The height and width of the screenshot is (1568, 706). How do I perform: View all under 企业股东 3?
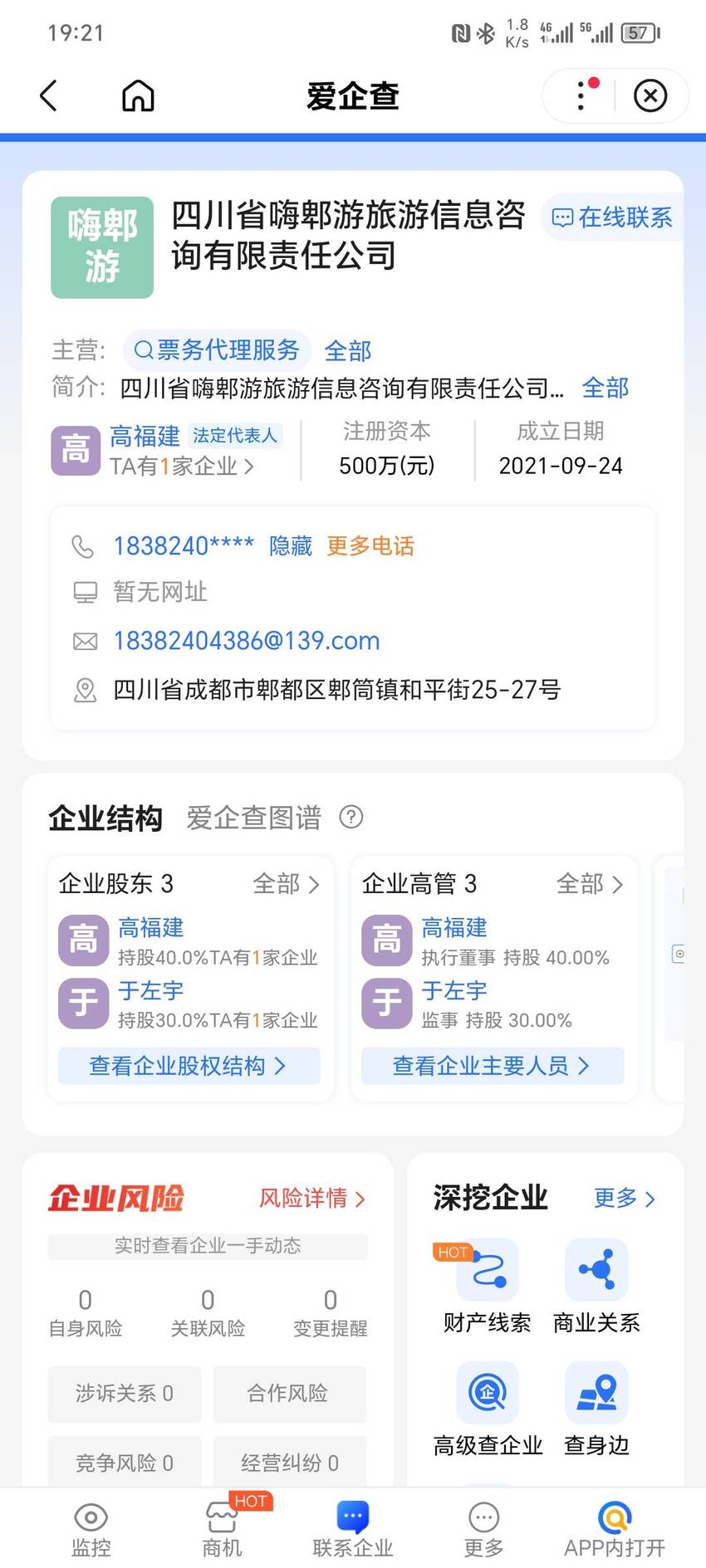pos(286,883)
